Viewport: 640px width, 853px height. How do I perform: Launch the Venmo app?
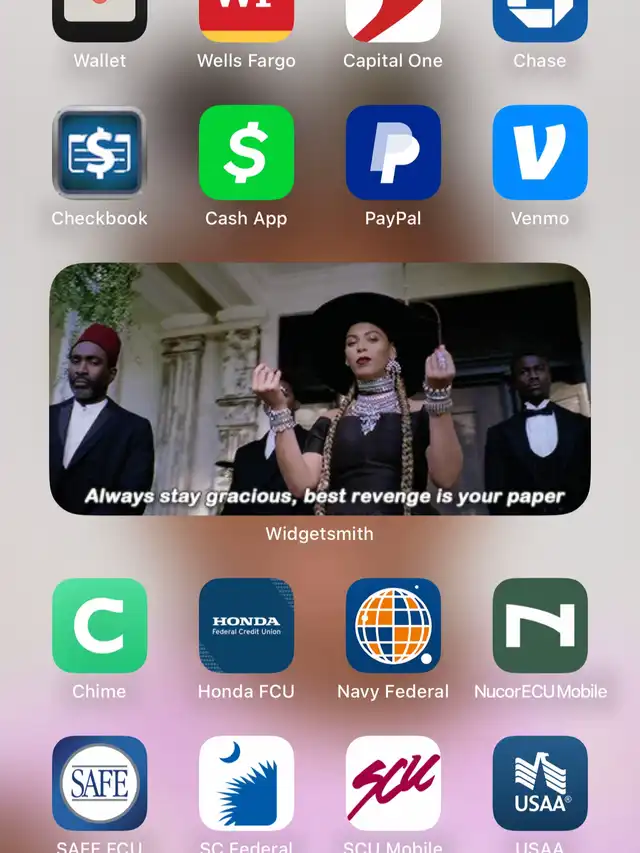coord(540,153)
